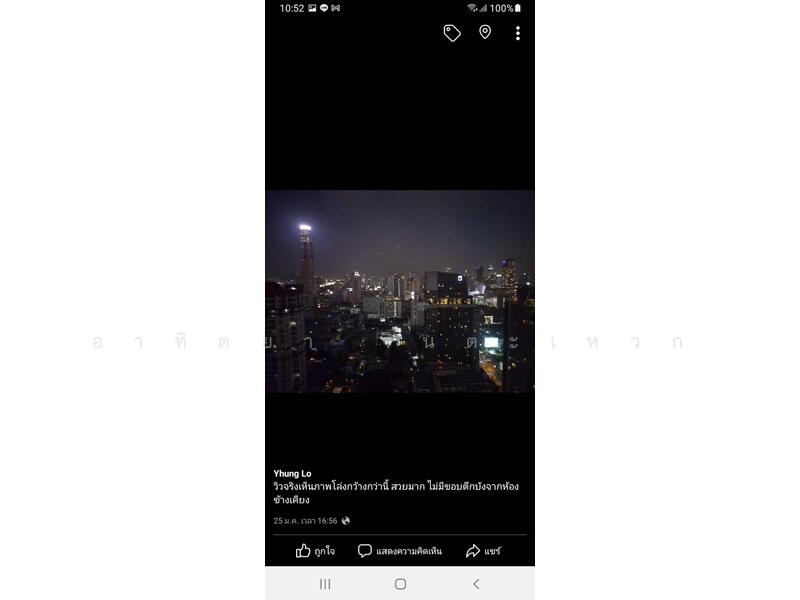Go back with system back button
The image size is (800, 600).
(x=476, y=584)
